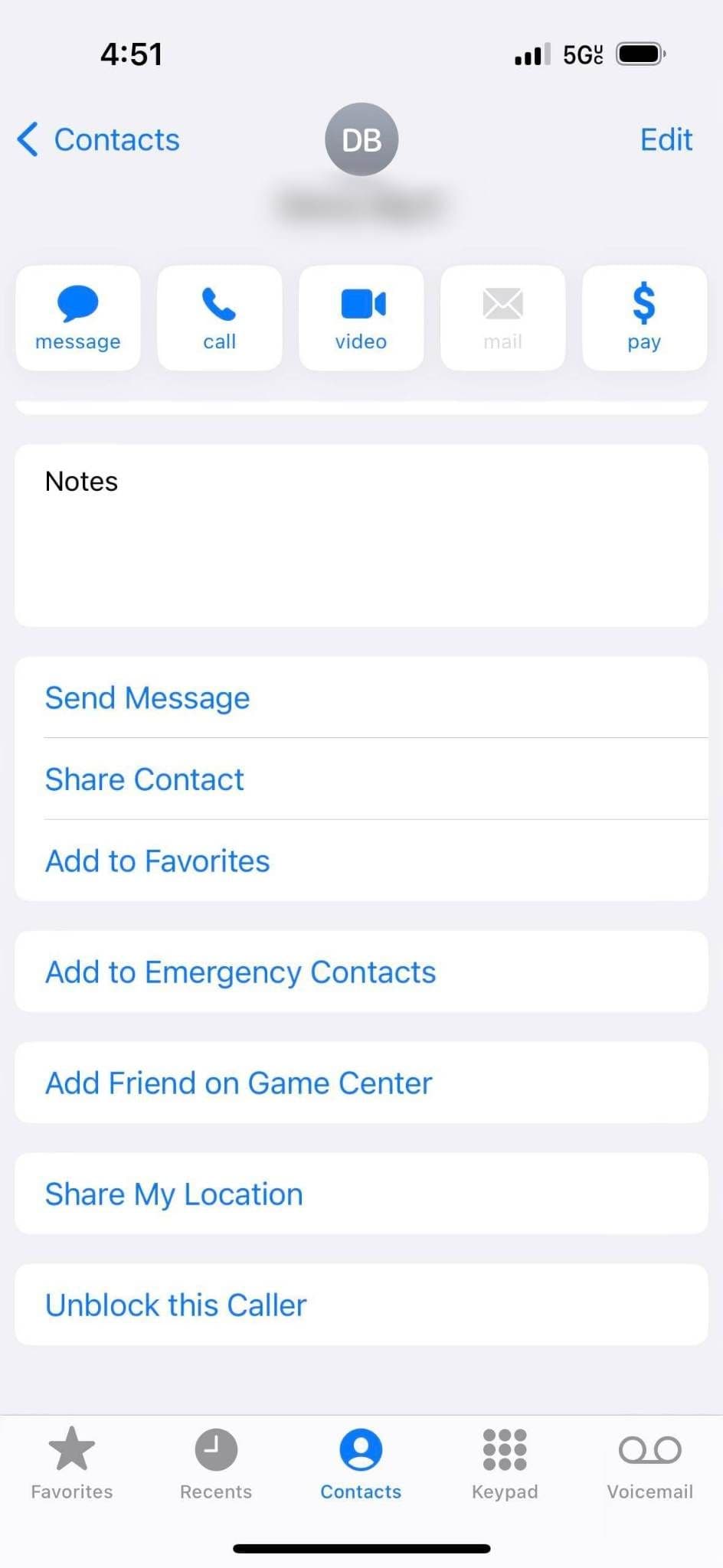This screenshot has height=1568, width=723.
Task: Add to Emergency Contacts
Action: tap(240, 972)
